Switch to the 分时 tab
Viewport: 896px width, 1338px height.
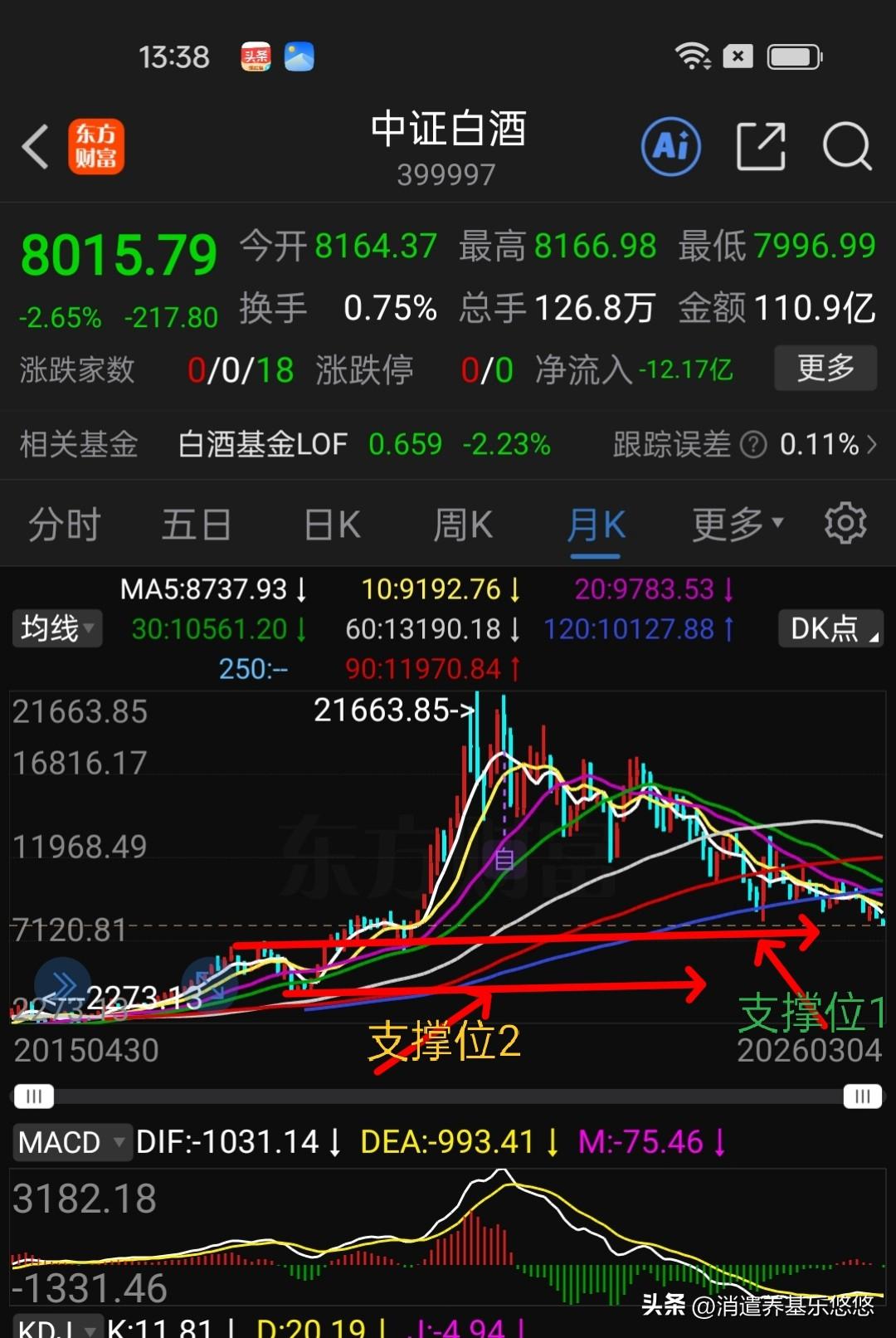64,524
